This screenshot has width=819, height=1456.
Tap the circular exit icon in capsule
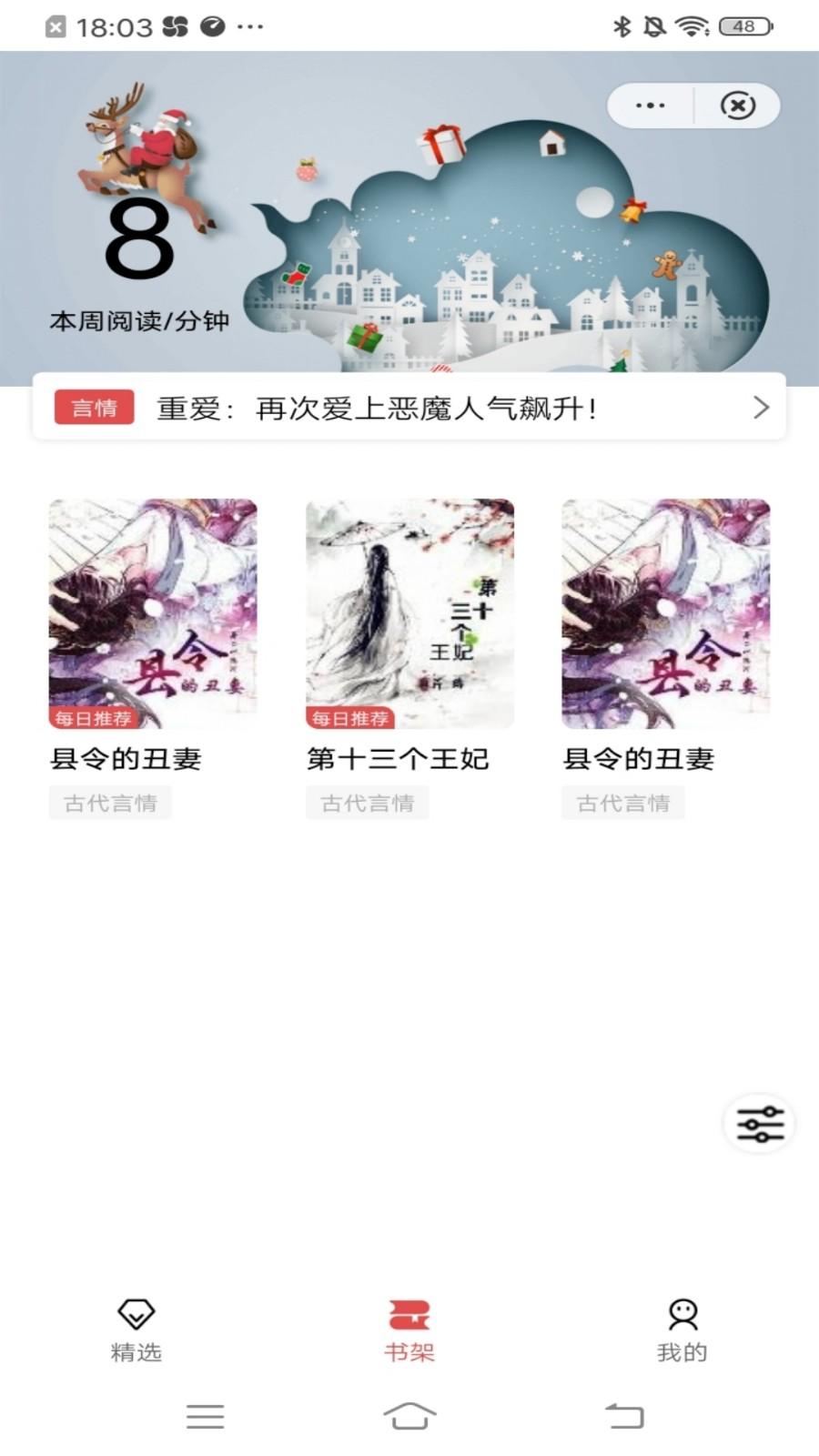point(737,106)
